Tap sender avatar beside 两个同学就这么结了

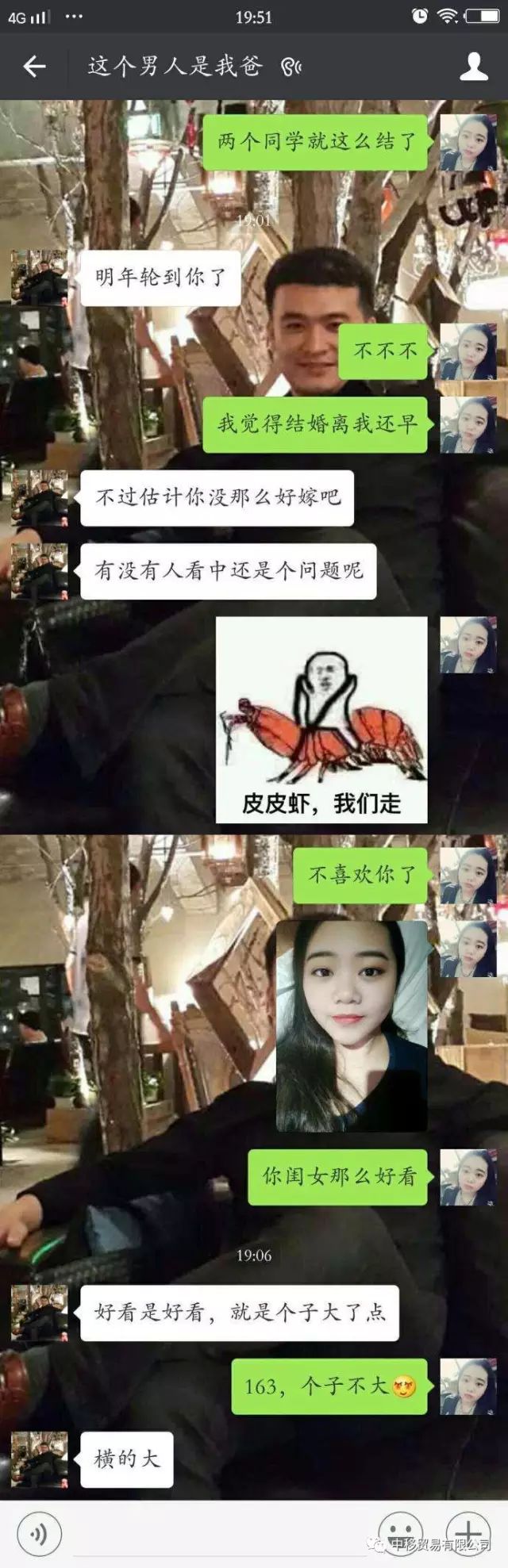pyautogui.click(x=468, y=142)
